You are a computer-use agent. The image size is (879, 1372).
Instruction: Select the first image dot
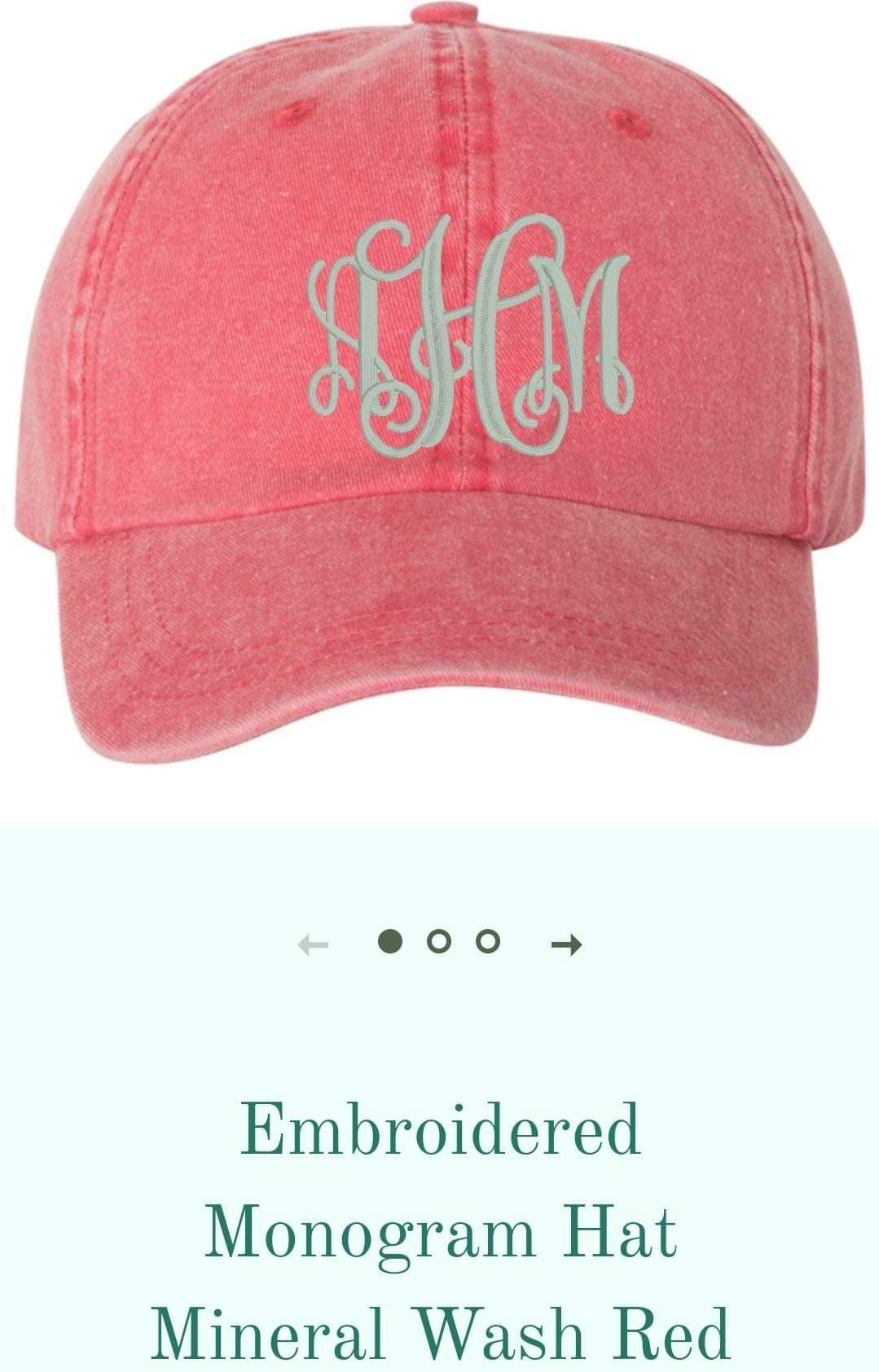click(391, 941)
